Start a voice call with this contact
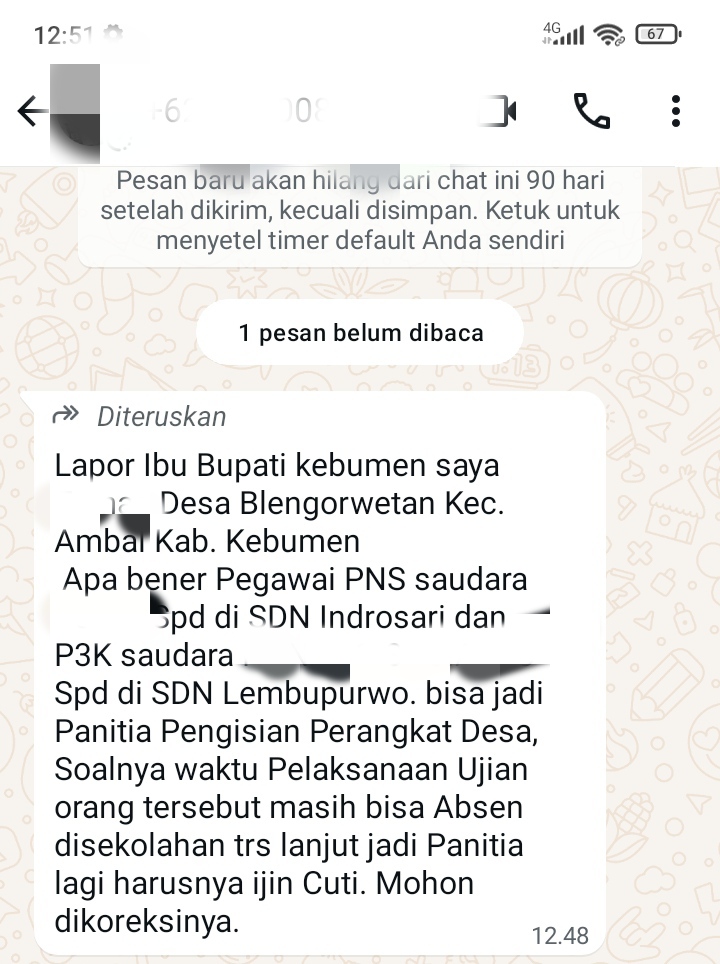Screen dimensions: 720x964 (x=591, y=112)
